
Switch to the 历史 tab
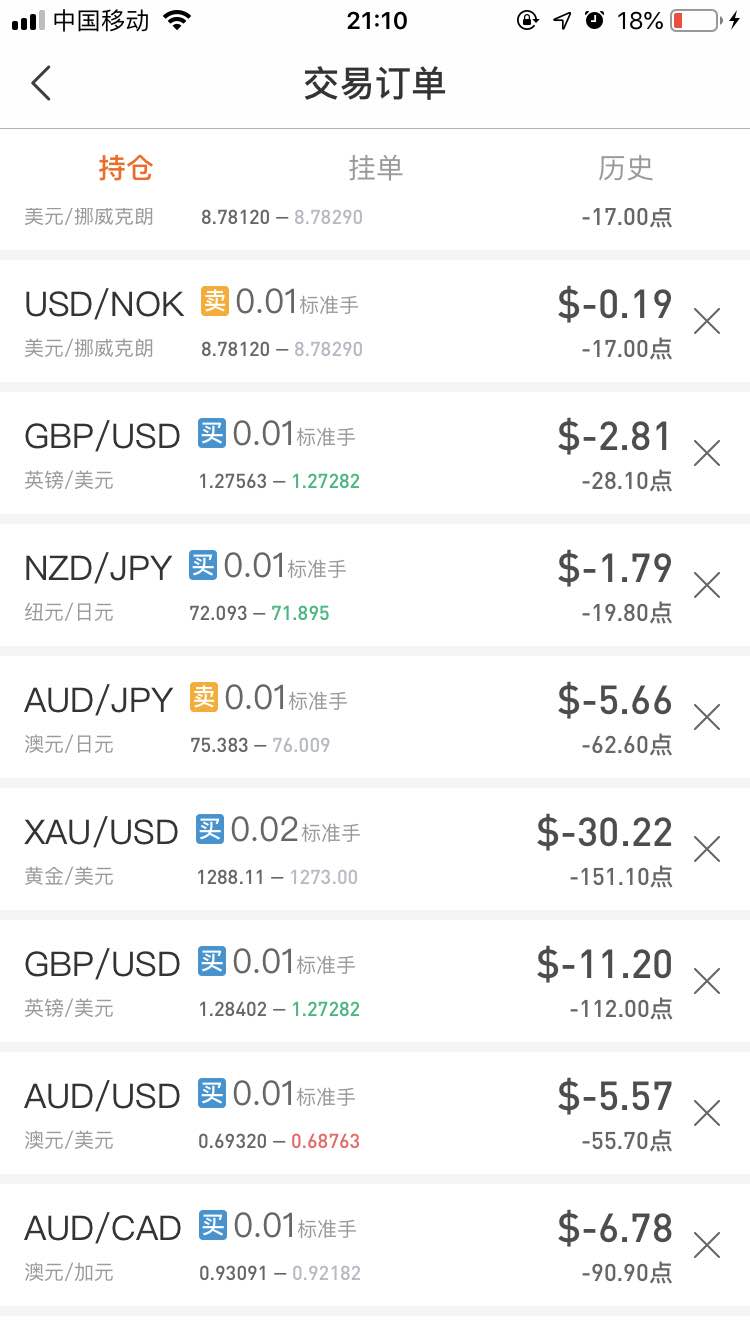(x=625, y=167)
